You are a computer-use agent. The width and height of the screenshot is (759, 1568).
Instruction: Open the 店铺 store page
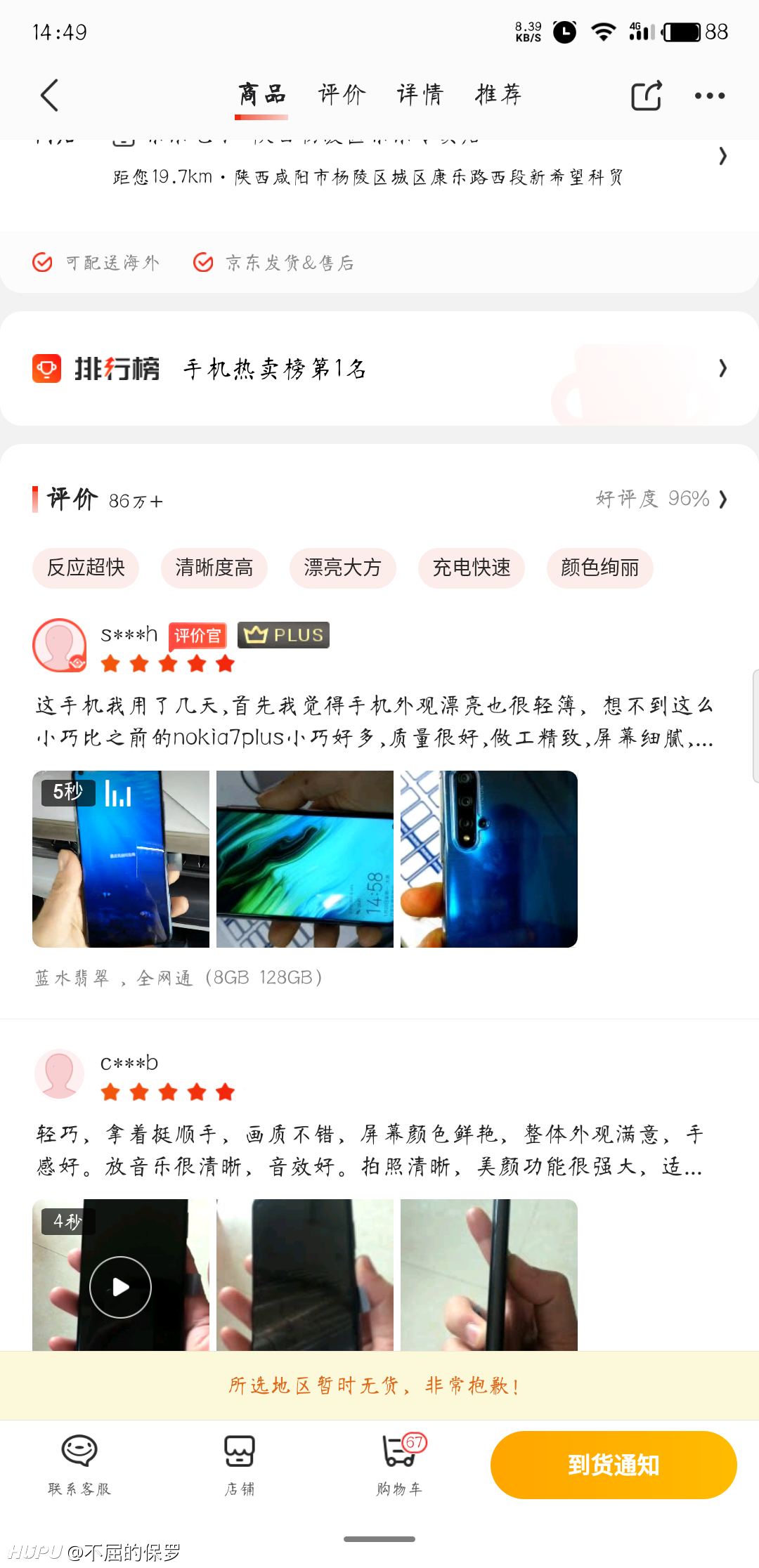click(x=240, y=1465)
